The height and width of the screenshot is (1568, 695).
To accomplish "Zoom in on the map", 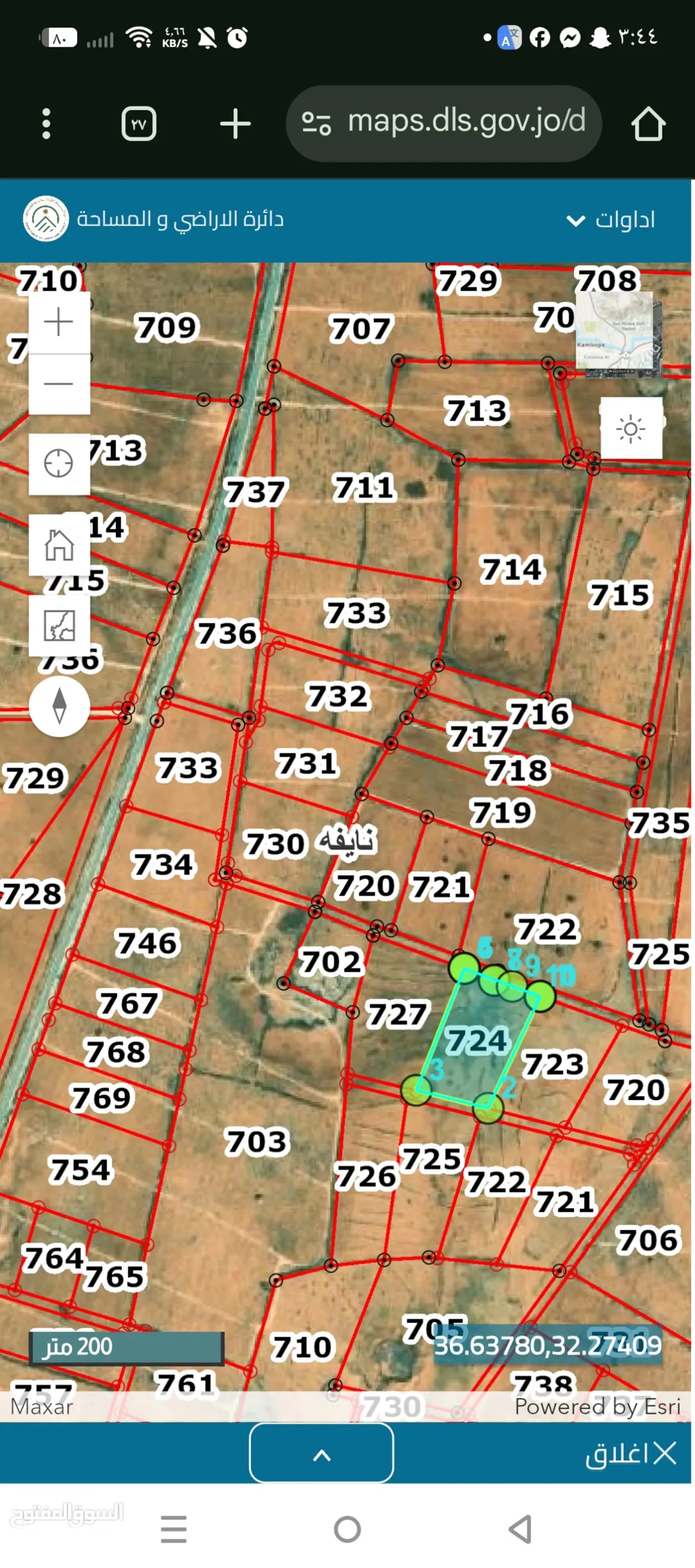I will (59, 321).
